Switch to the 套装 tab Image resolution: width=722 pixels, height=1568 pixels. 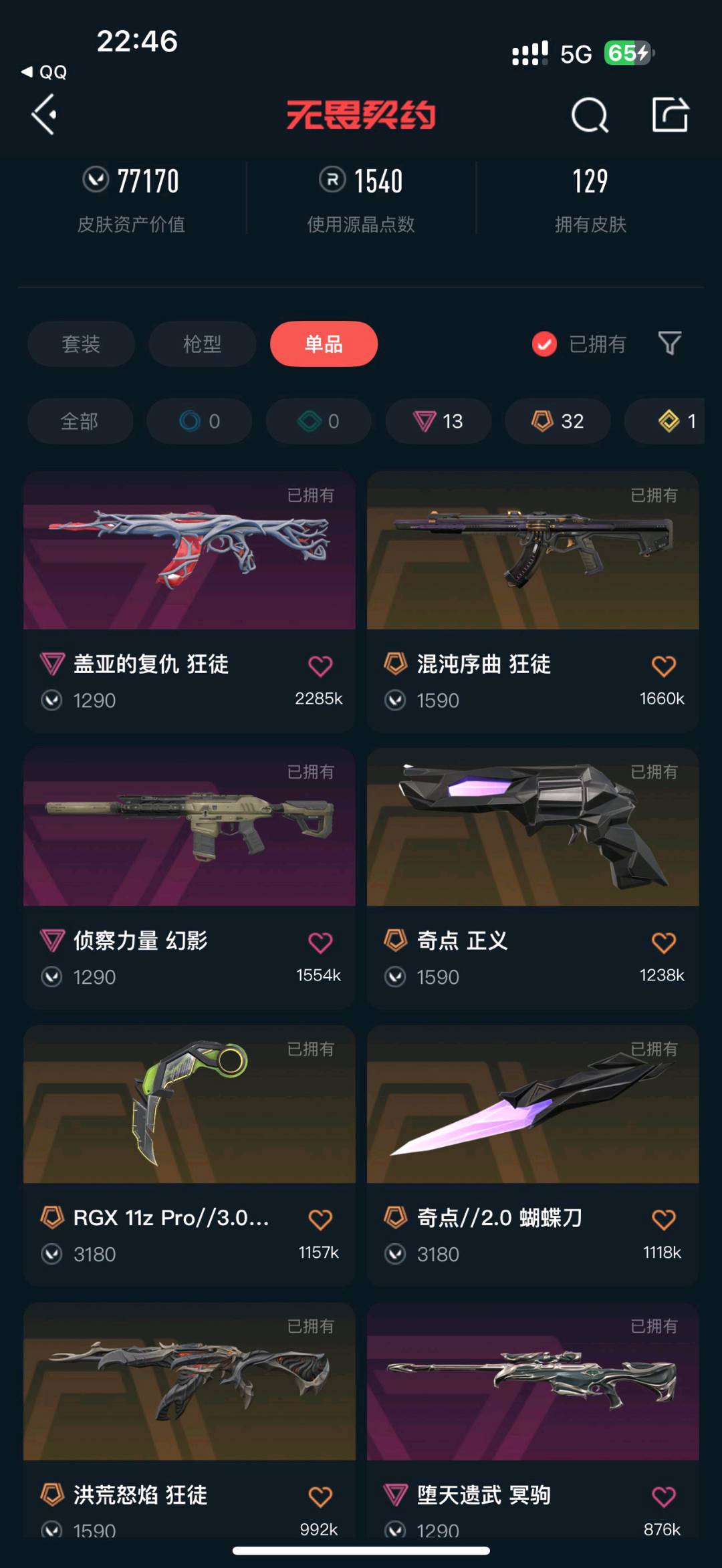click(81, 344)
